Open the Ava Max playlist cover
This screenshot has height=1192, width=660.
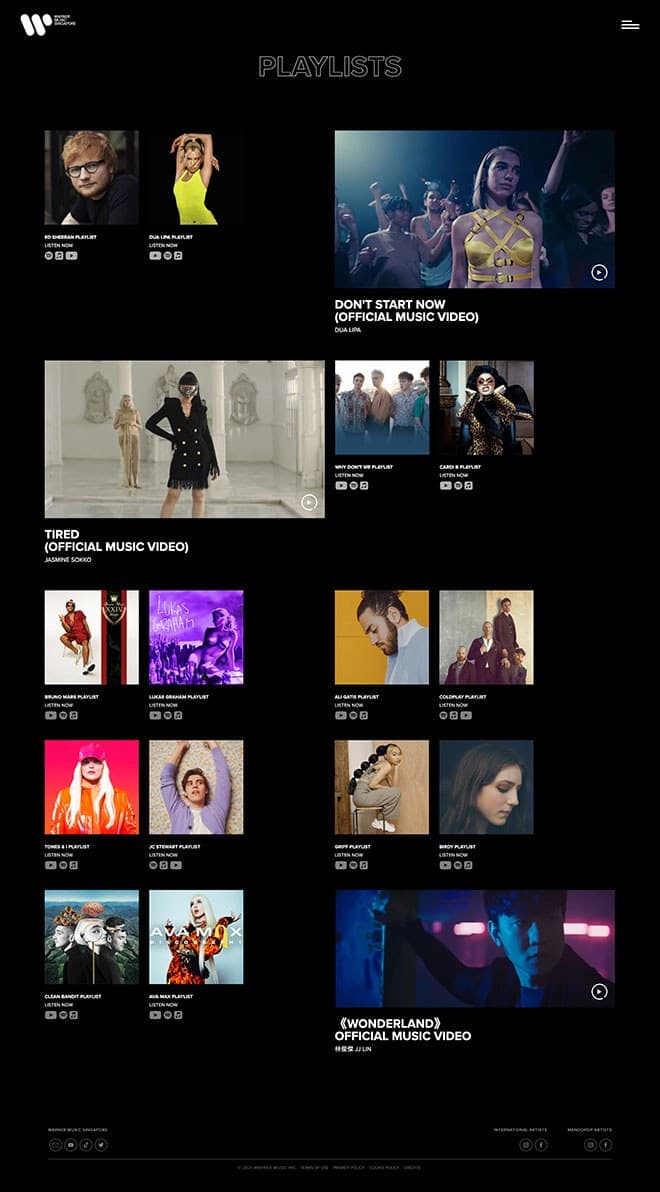196,937
